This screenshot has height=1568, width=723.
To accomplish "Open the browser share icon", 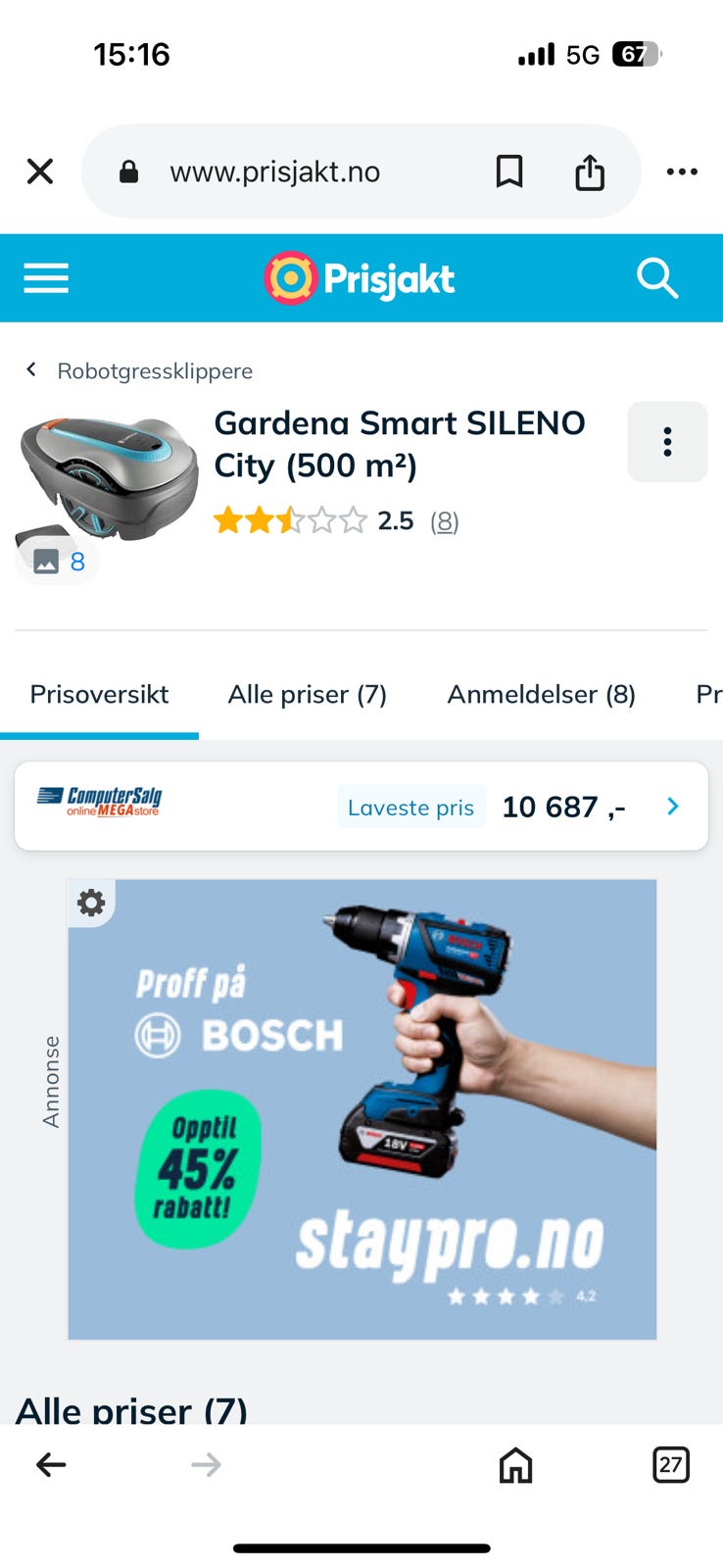I will pos(590,171).
